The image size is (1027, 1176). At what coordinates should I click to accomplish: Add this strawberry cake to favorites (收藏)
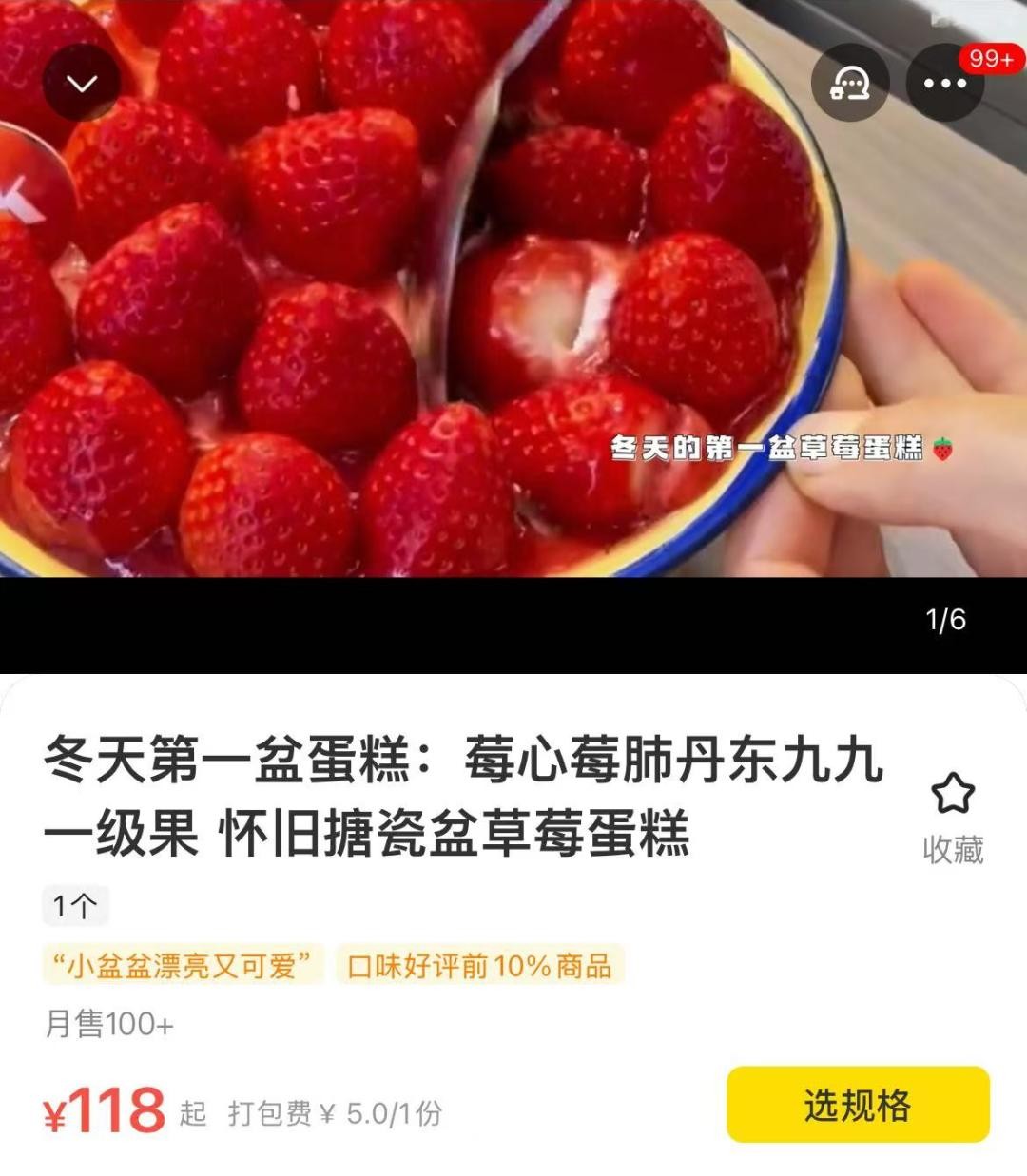click(x=953, y=816)
